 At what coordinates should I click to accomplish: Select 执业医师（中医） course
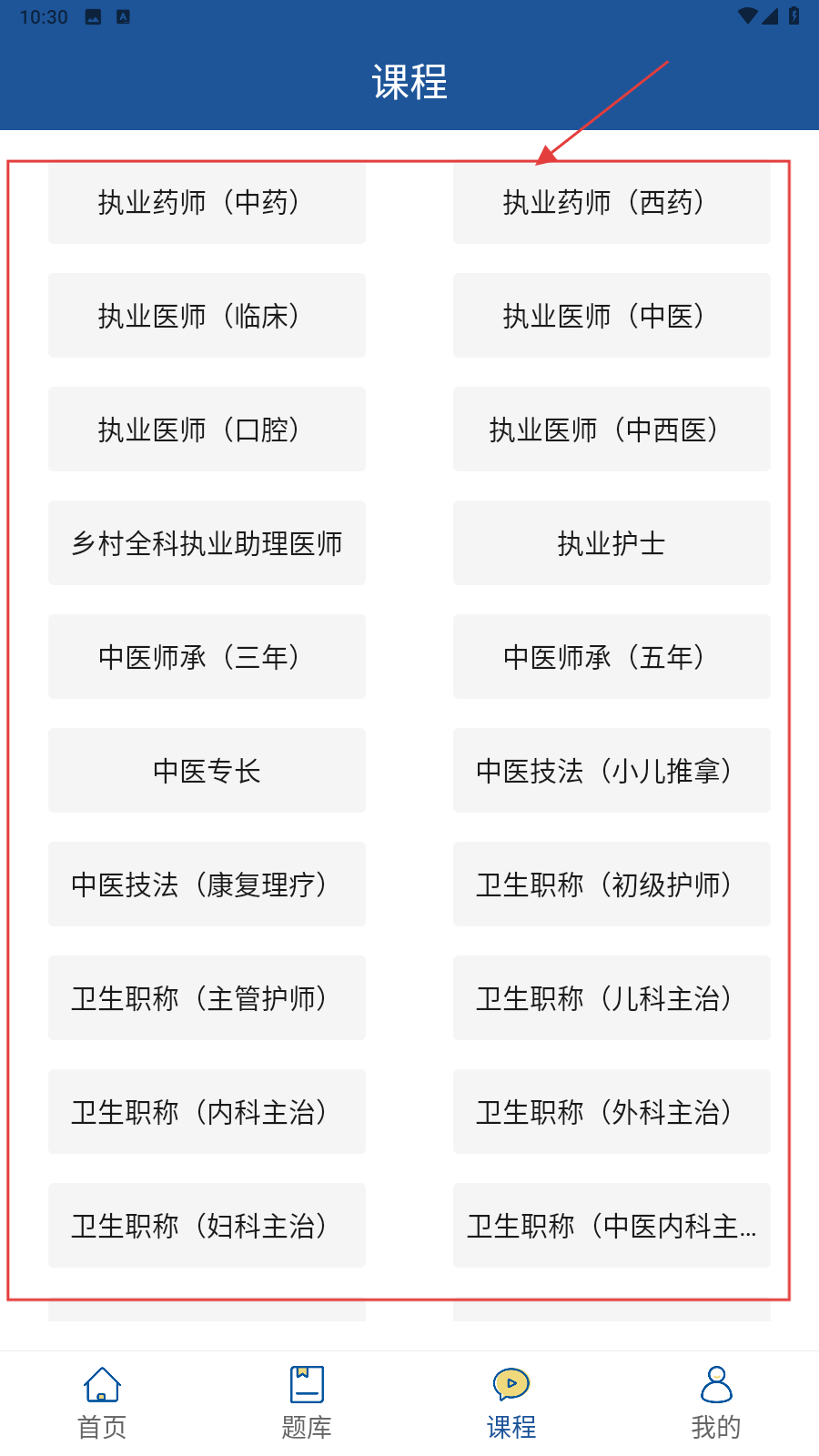(x=612, y=316)
